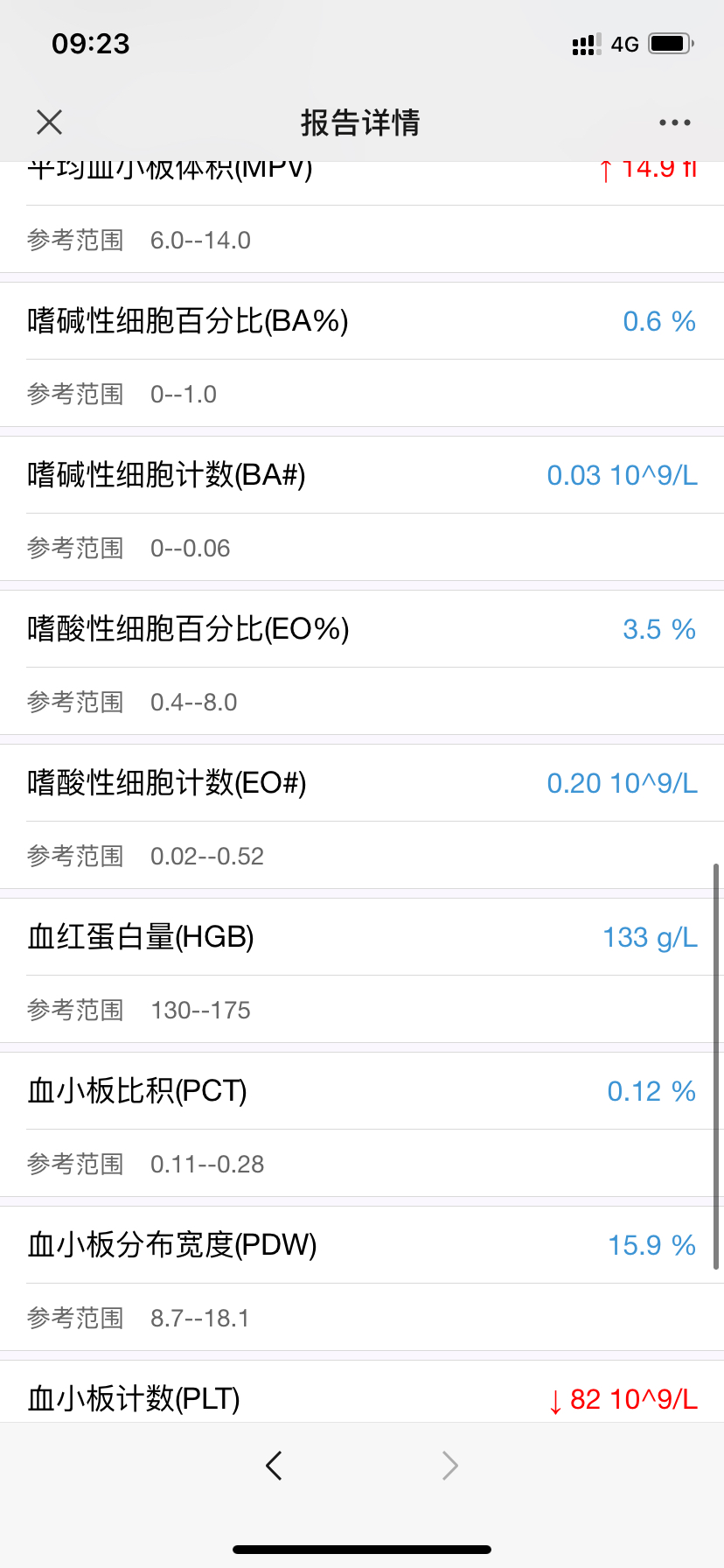Tap the forward arrow in bottom bar

point(449,1465)
